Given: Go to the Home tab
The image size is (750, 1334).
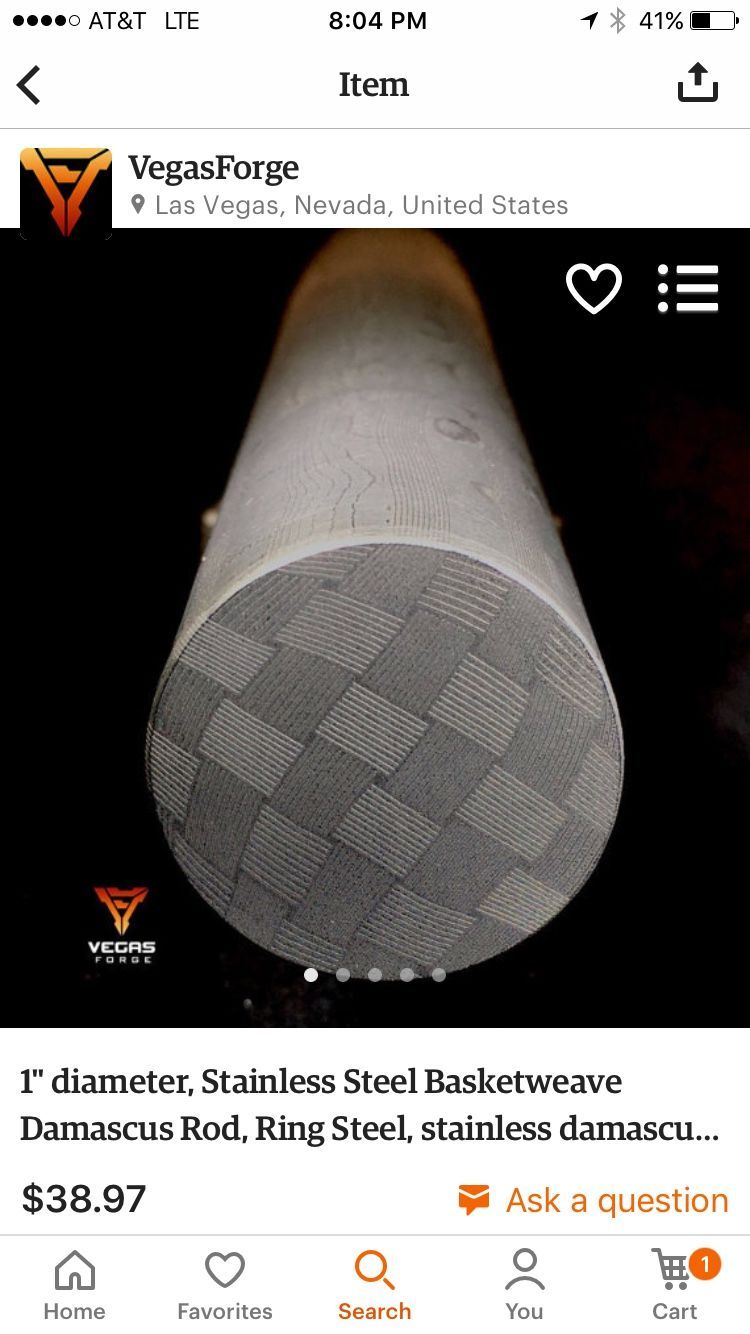Looking at the screenshot, I should pos(74,1286).
